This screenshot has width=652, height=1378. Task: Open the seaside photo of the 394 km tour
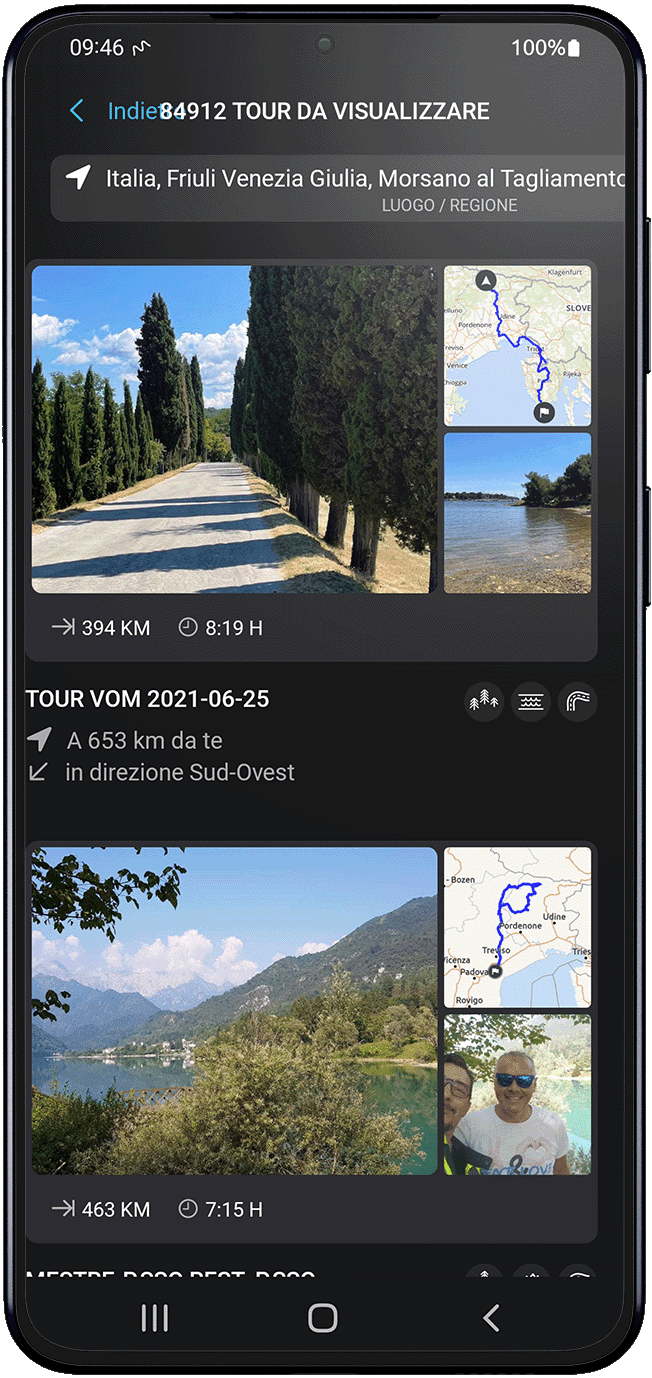(517, 512)
